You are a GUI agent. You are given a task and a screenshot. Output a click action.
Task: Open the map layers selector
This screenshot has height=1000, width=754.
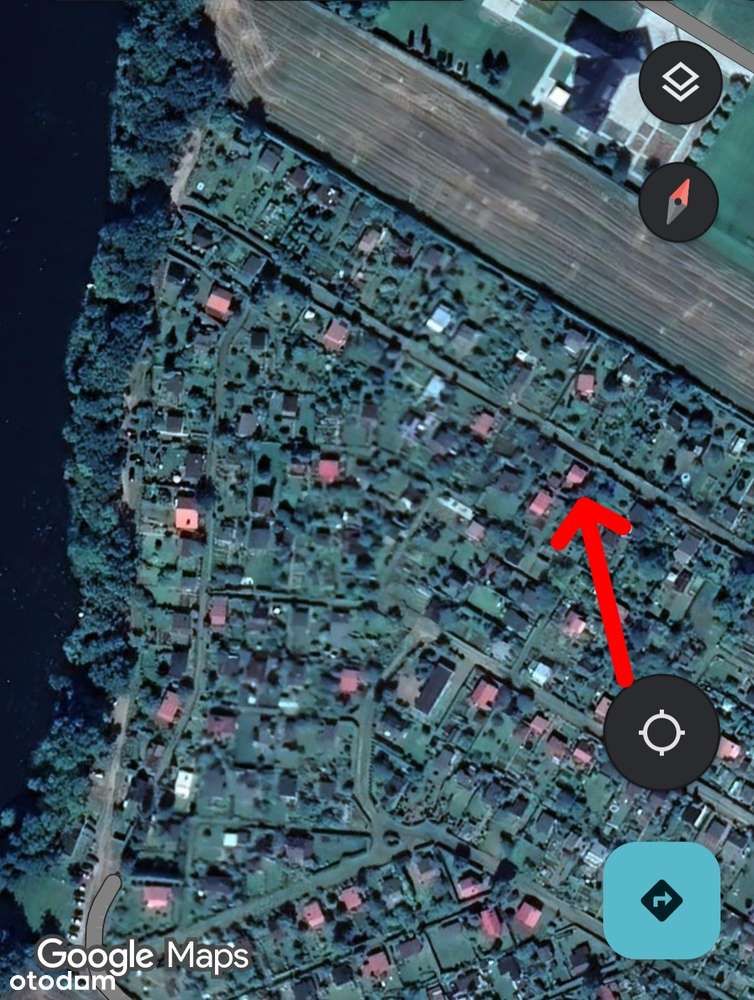point(680,83)
